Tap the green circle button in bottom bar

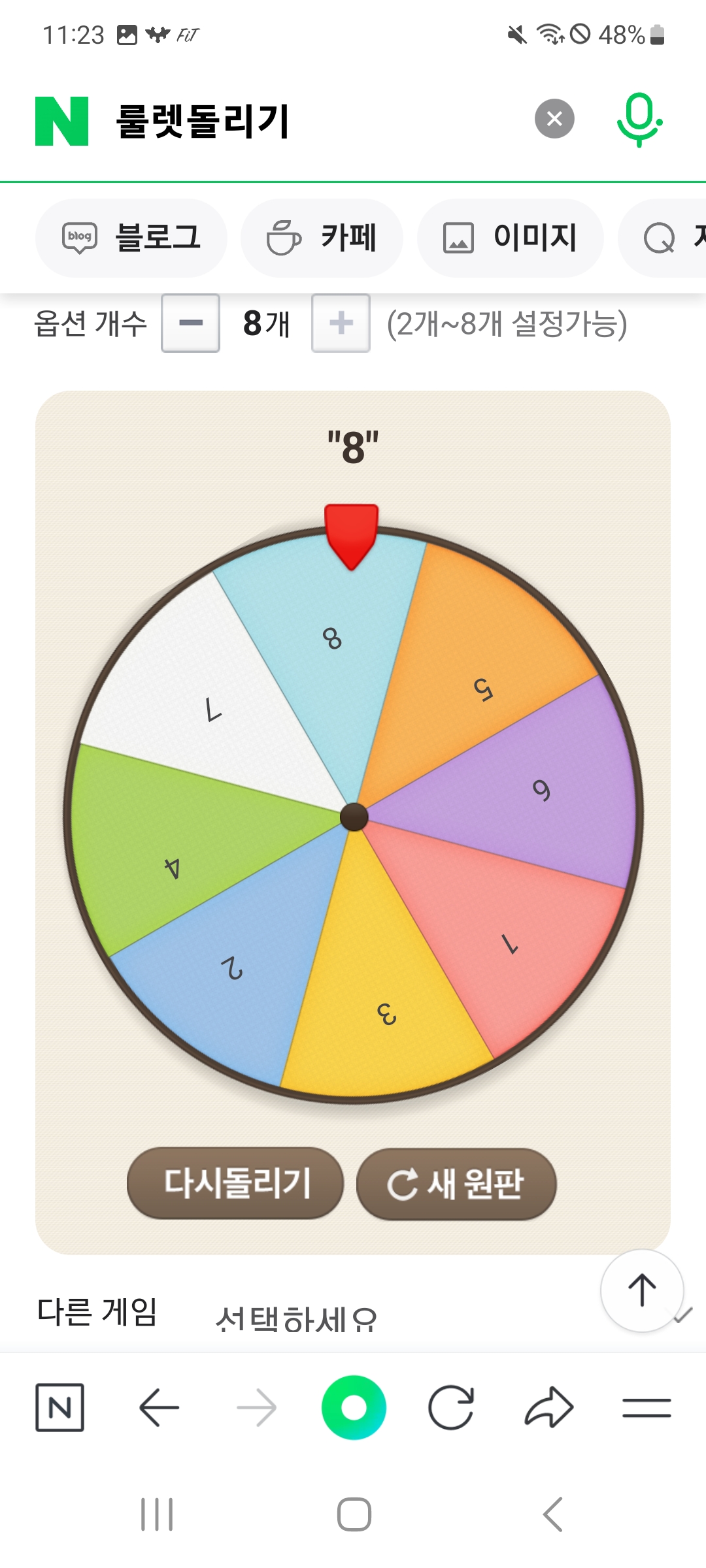(x=354, y=1407)
